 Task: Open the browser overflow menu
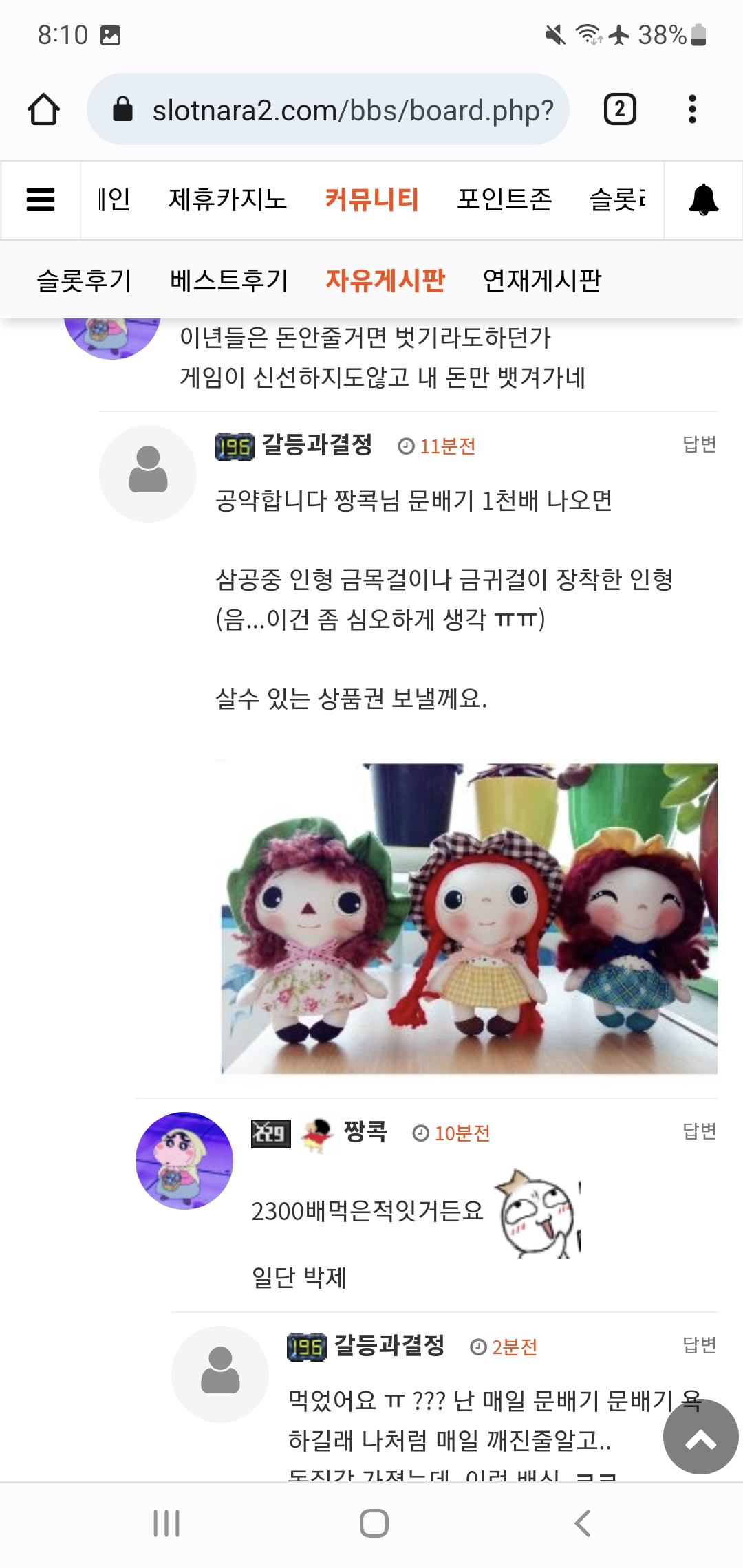[x=692, y=109]
